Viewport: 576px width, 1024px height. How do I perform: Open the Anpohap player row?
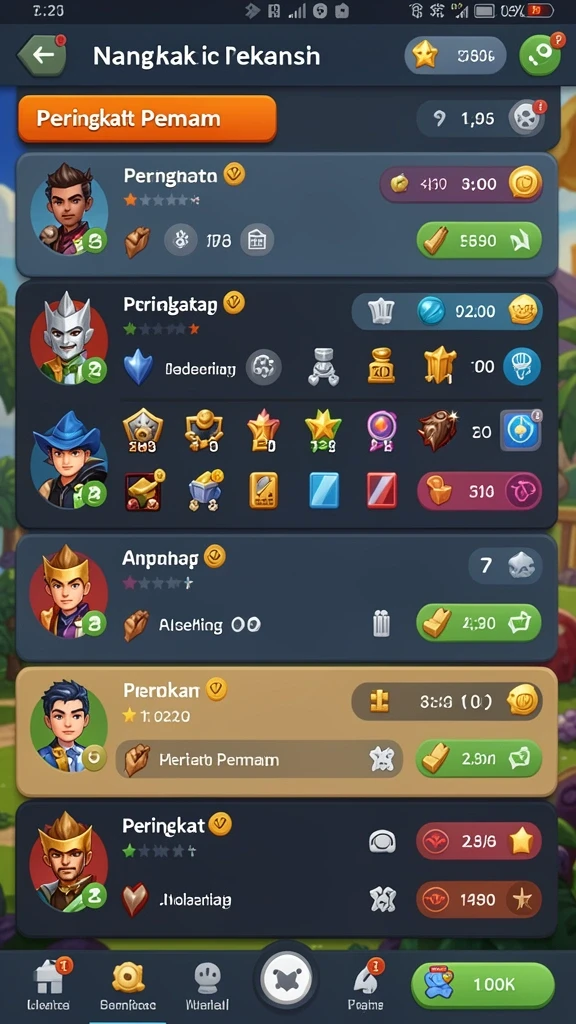[x=287, y=598]
